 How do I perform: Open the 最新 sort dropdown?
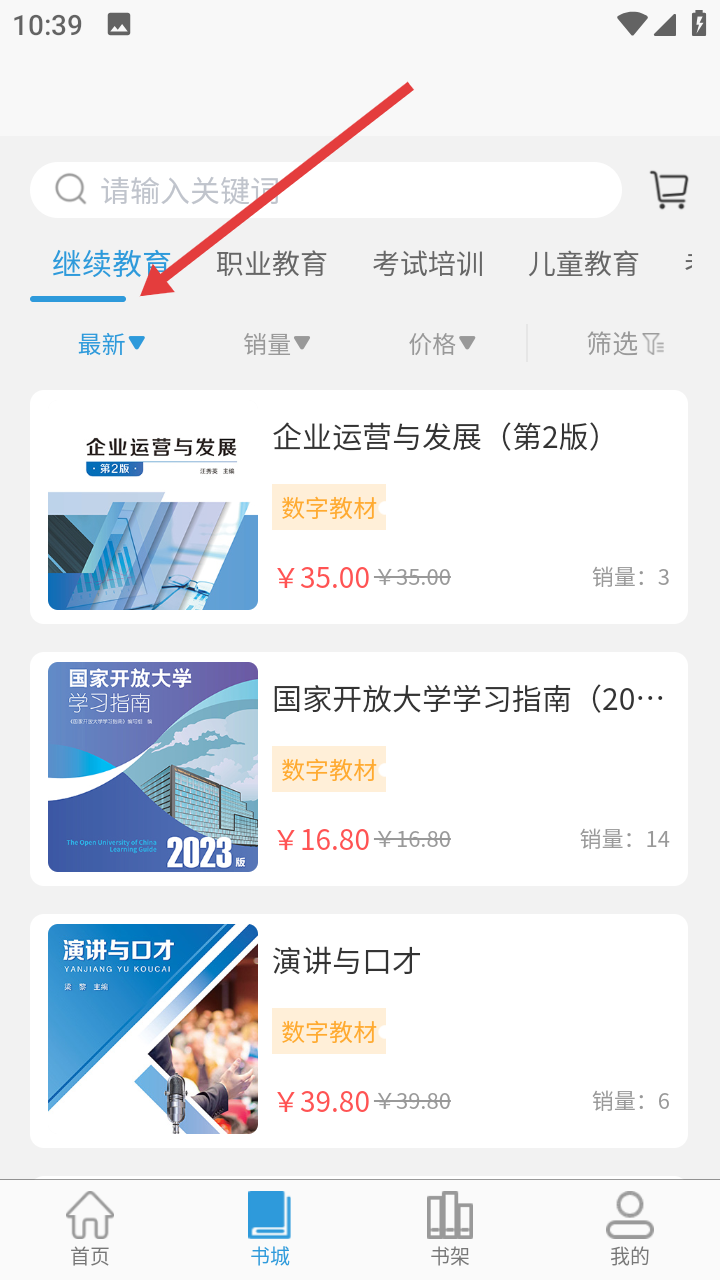[x=110, y=343]
